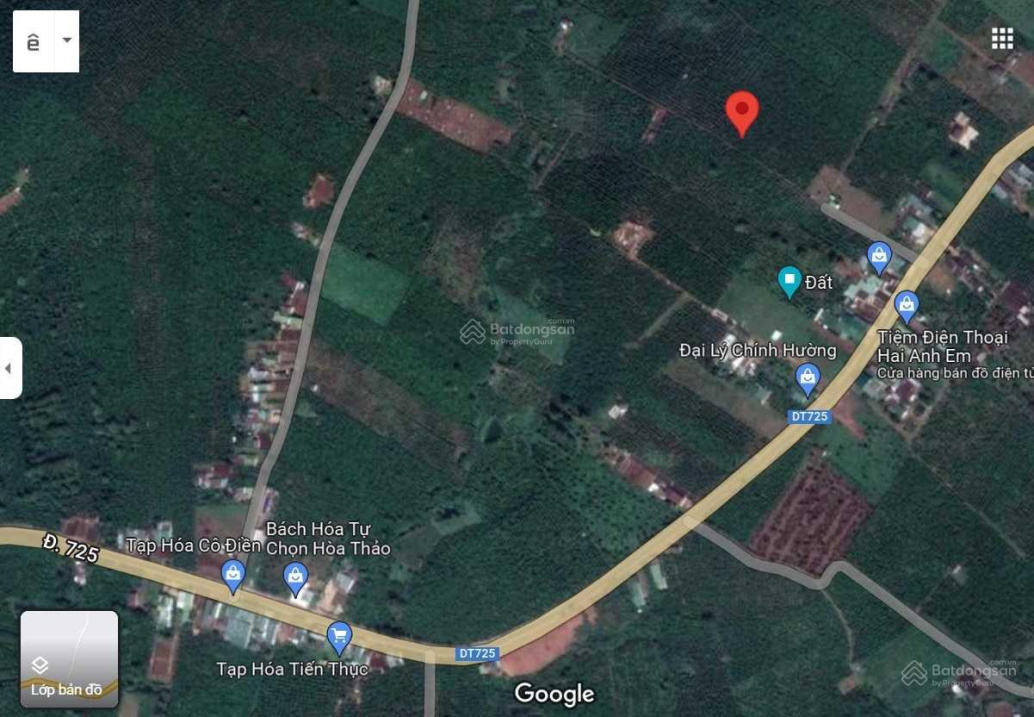Select Tạp Hóa Cô Điền marker
Viewport: 1034px width, 717px height.
[x=233, y=574]
